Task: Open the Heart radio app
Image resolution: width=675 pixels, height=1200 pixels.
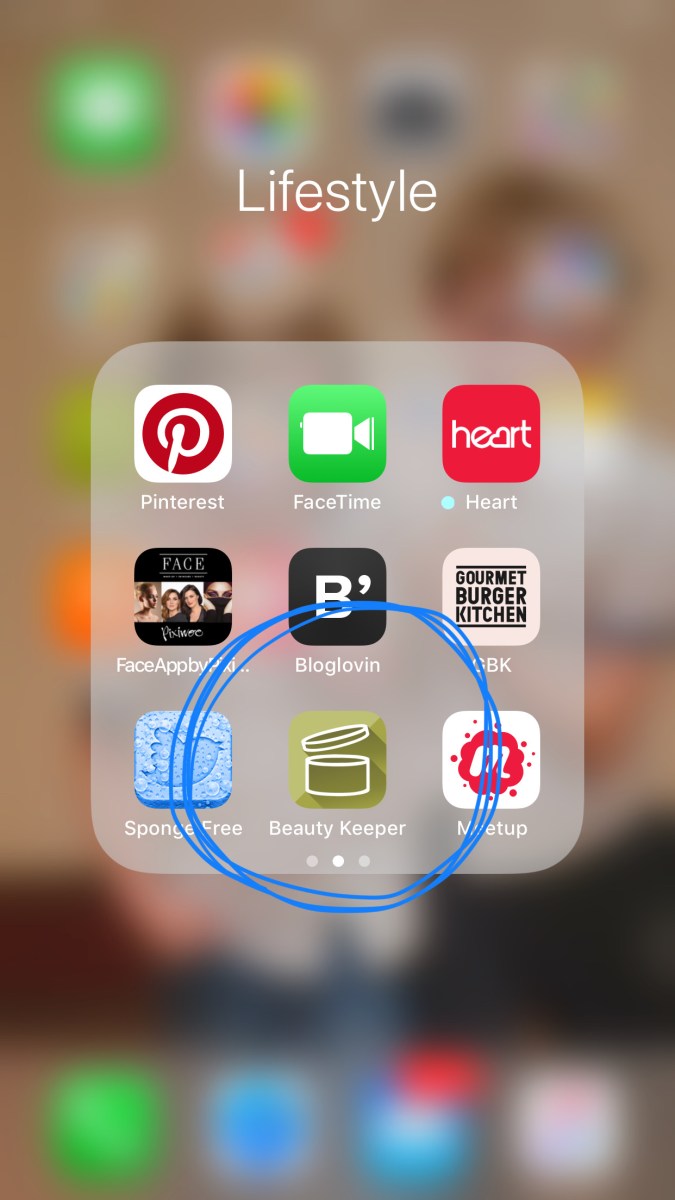Action: [x=491, y=434]
